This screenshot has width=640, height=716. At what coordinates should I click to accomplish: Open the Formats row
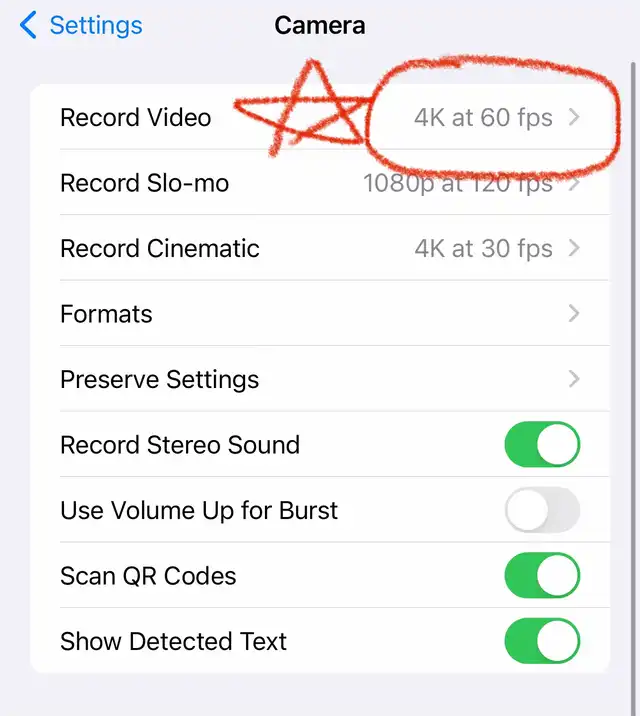coord(320,314)
